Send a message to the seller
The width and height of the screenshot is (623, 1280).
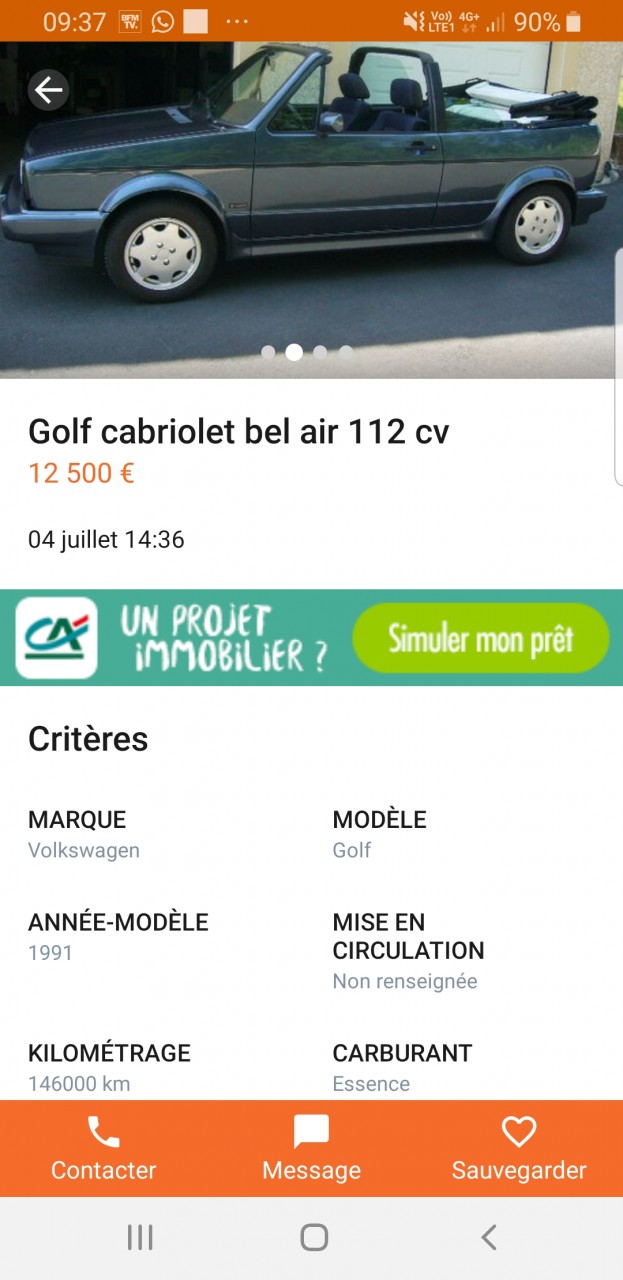click(x=311, y=1148)
